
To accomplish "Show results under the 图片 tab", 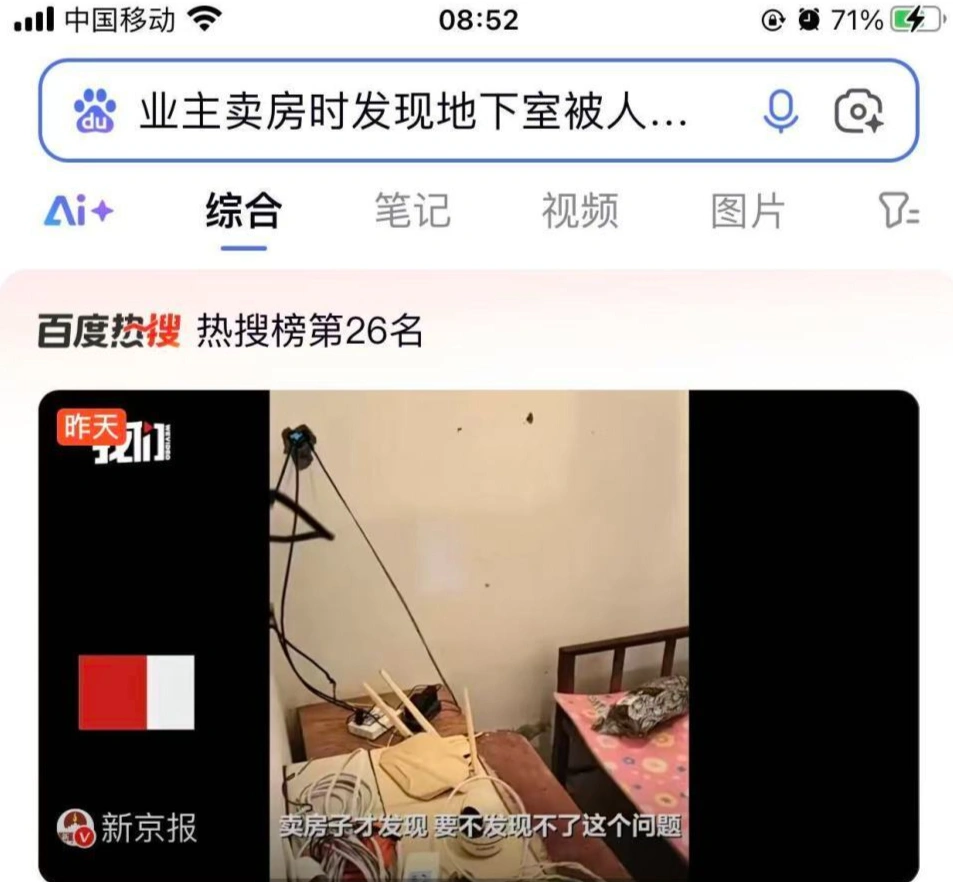I will [748, 212].
